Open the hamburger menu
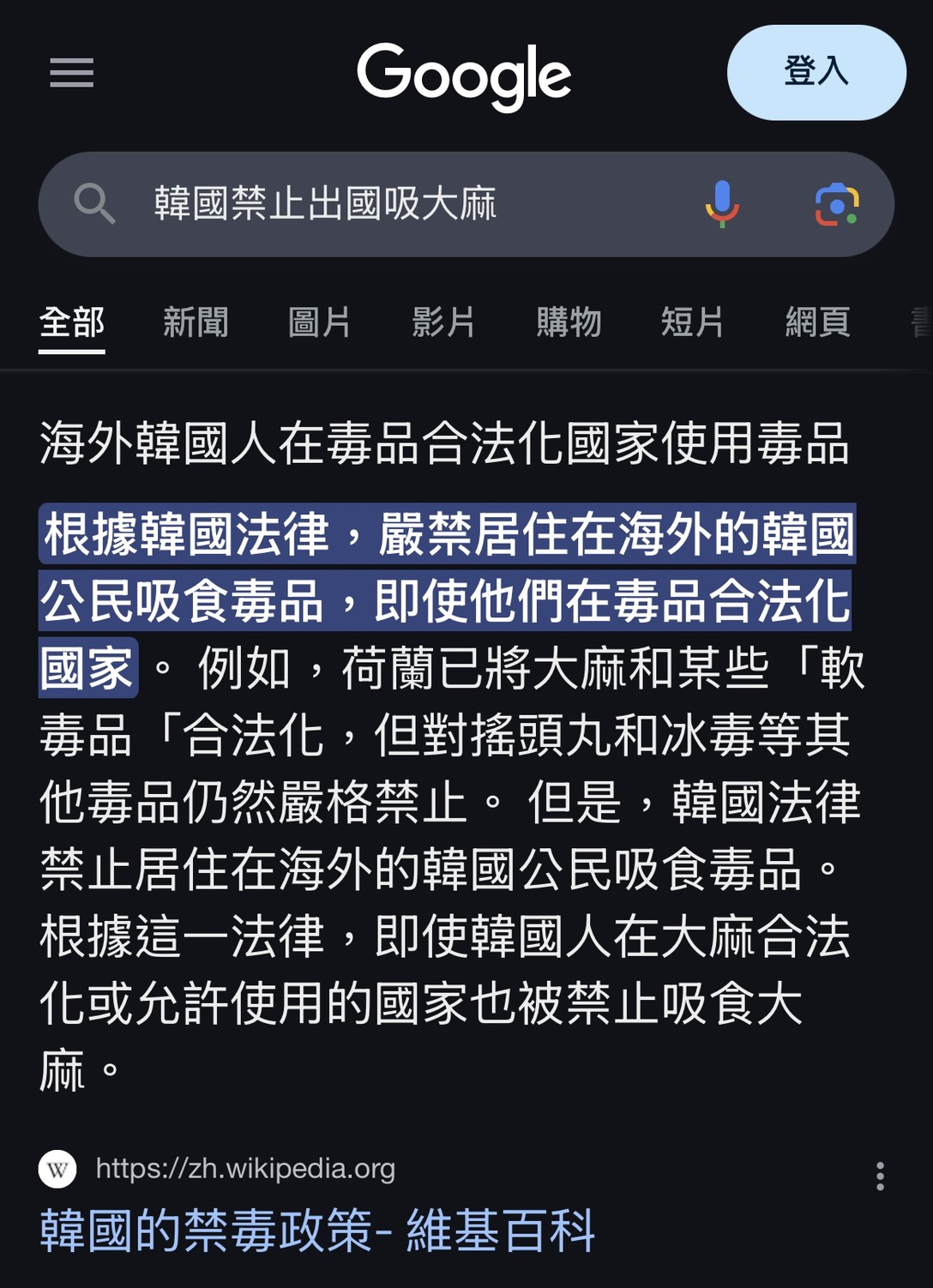Image resolution: width=933 pixels, height=1288 pixels. (71, 73)
